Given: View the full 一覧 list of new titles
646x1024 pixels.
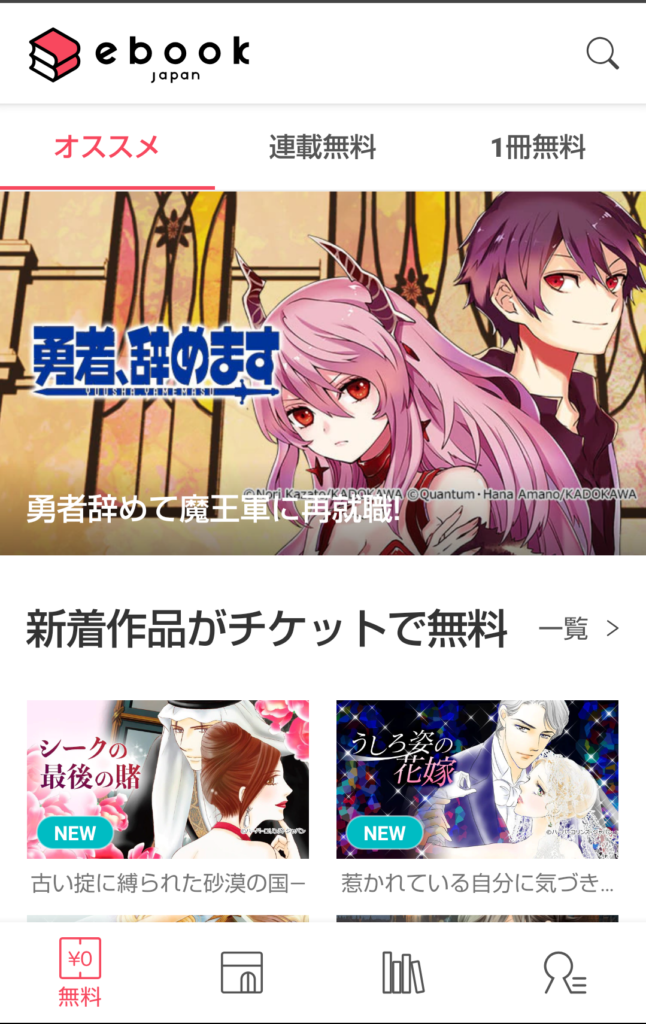Looking at the screenshot, I should click(x=579, y=629).
